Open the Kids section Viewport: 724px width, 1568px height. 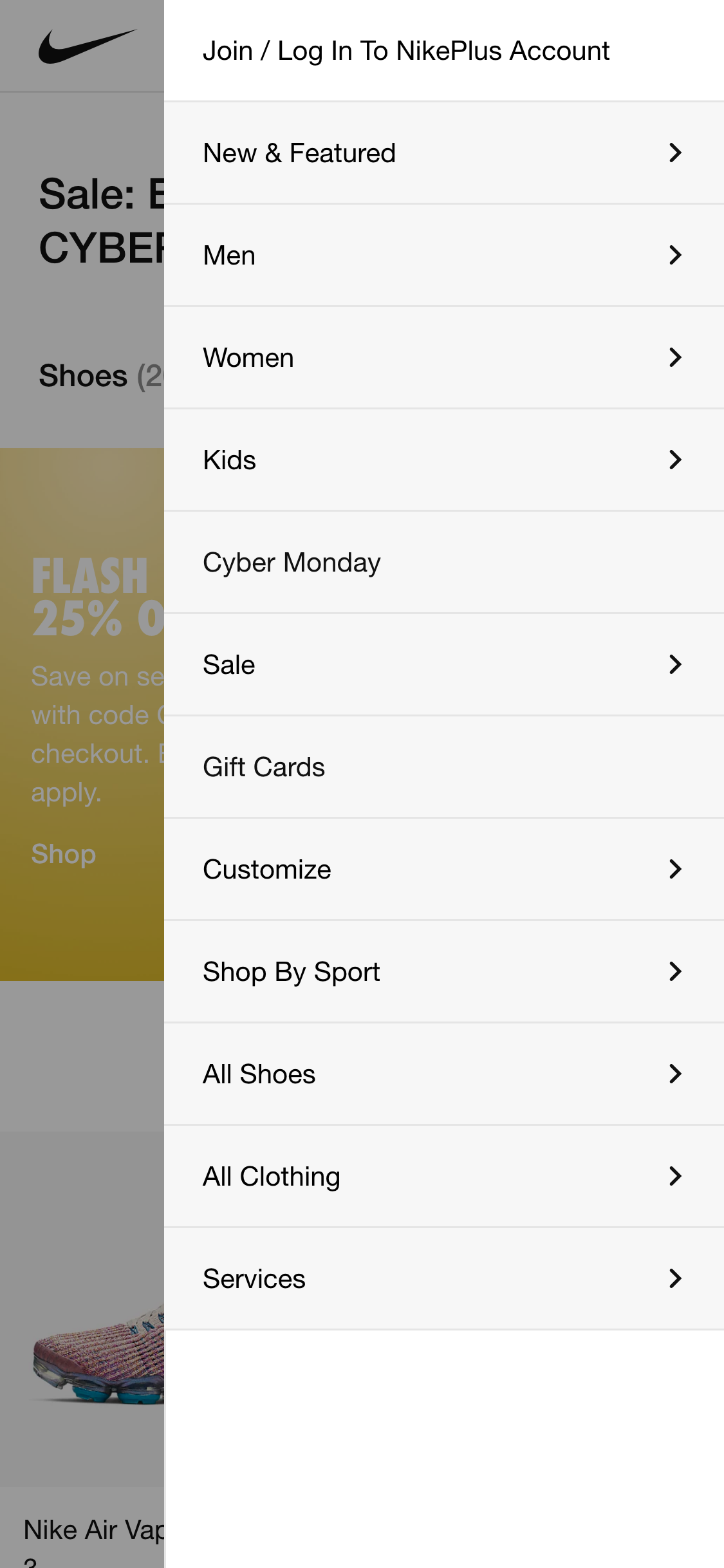pyautogui.click(x=229, y=459)
